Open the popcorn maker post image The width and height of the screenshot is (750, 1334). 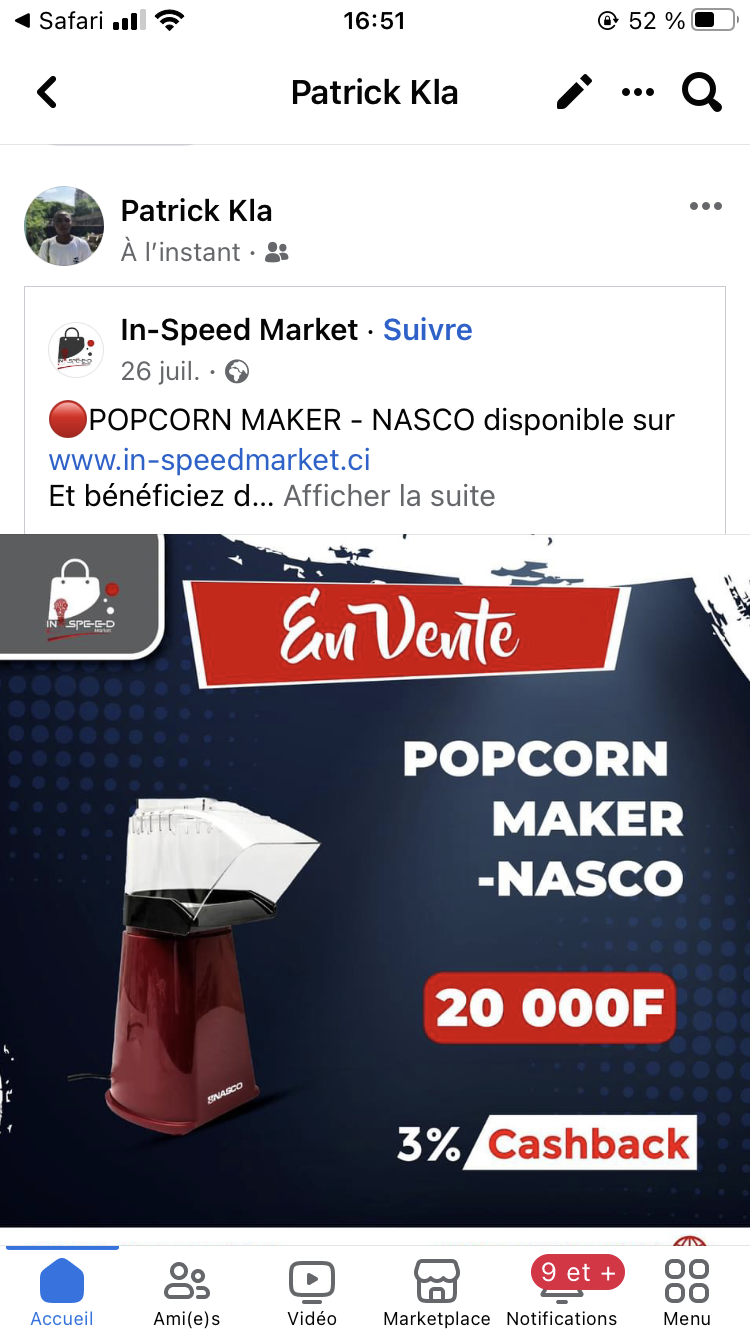tap(375, 880)
